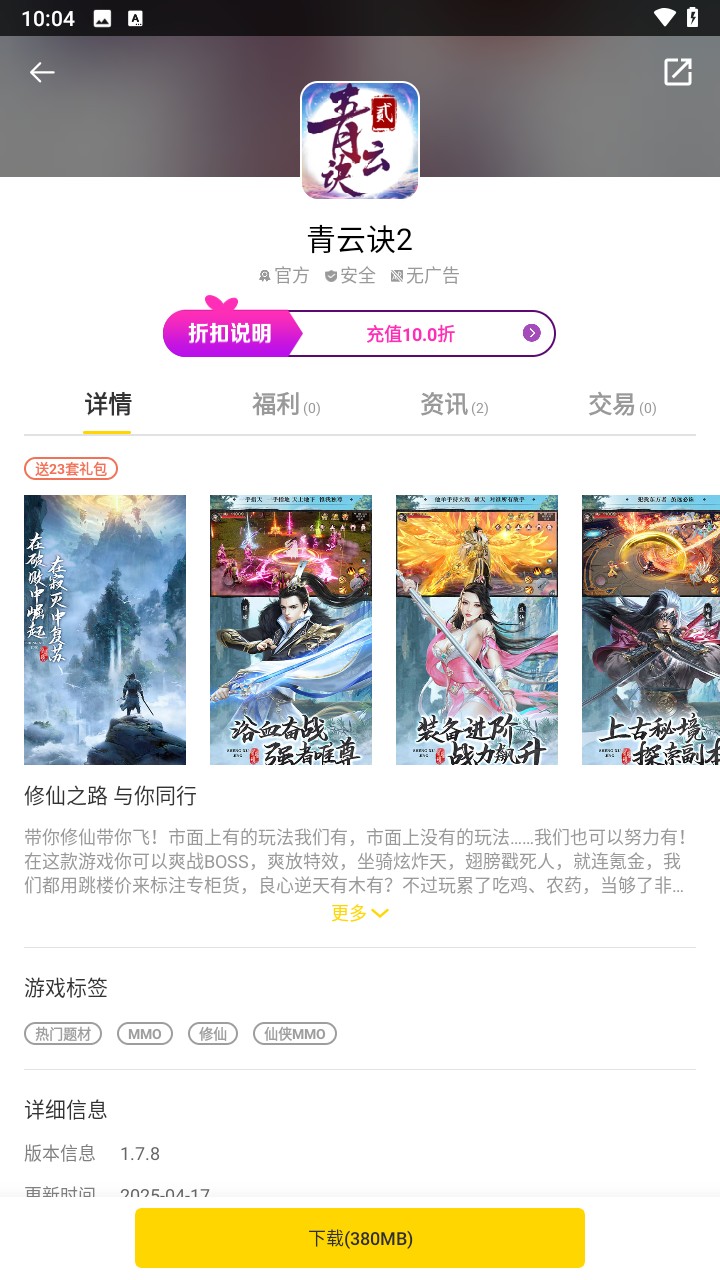Viewport: 720px width, 1280px height.
Task: Tap the 下载(380MB) download button
Action: (360, 1237)
